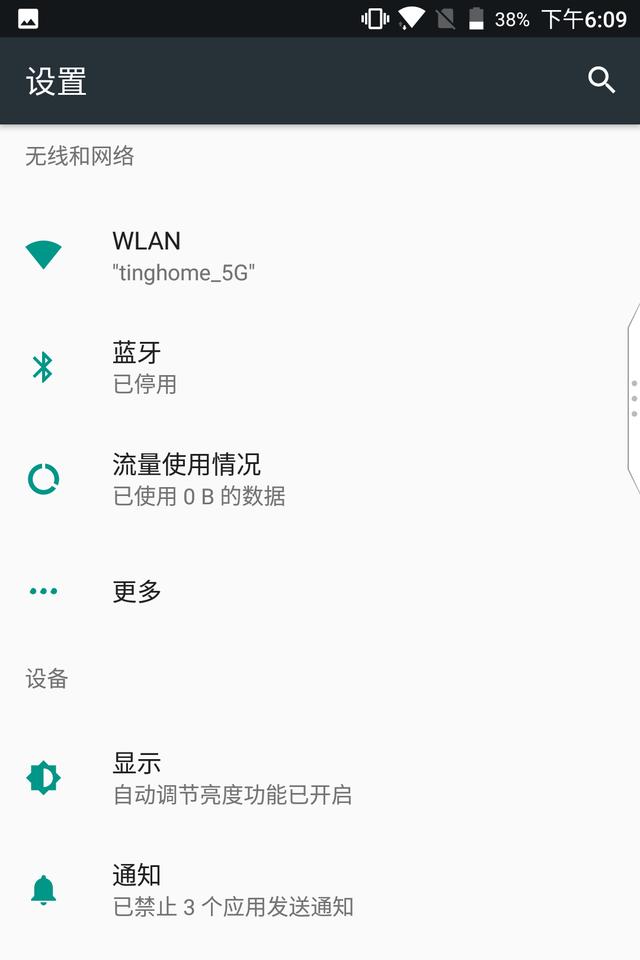
Task: Open the settings search icon
Action: [601, 80]
